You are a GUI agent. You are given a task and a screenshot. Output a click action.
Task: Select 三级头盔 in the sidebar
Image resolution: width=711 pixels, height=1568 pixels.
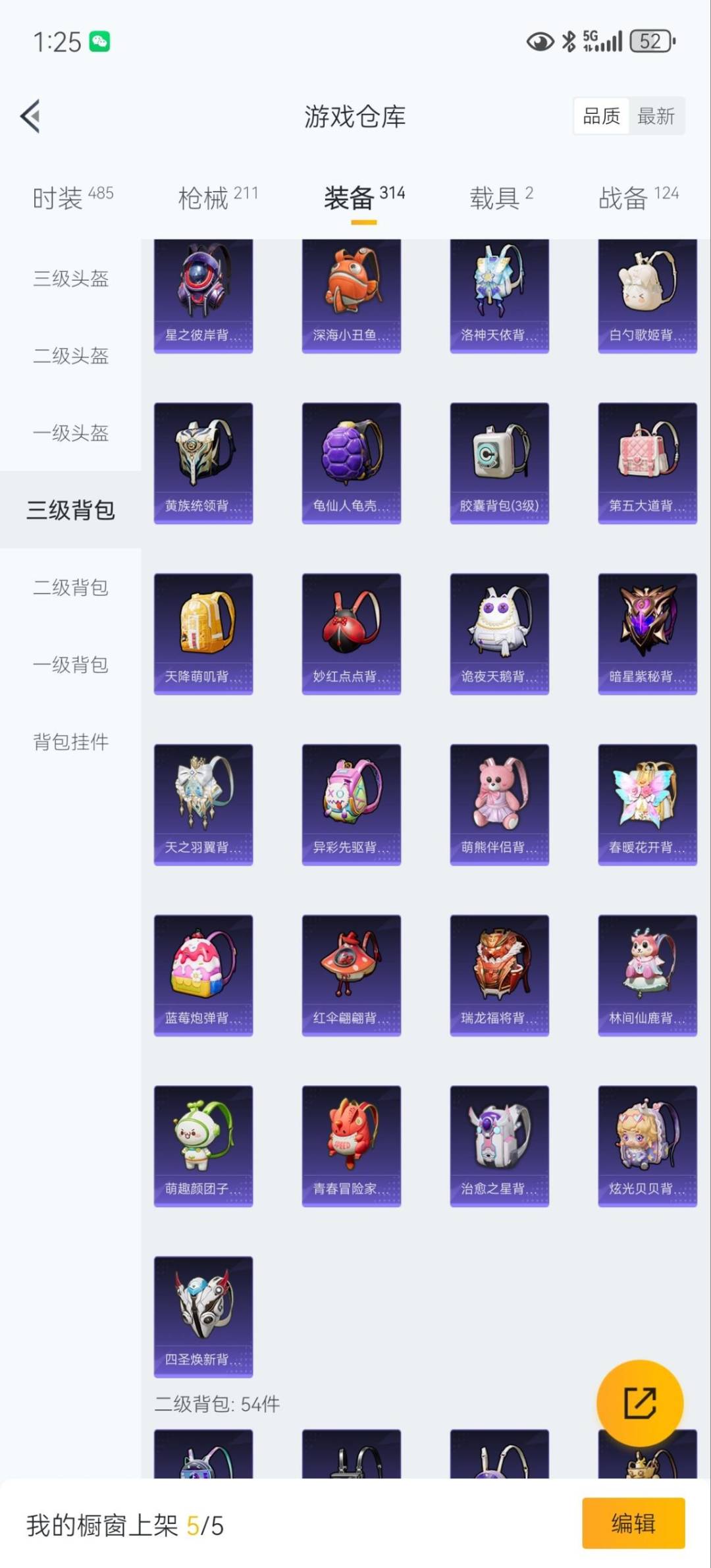(x=70, y=279)
